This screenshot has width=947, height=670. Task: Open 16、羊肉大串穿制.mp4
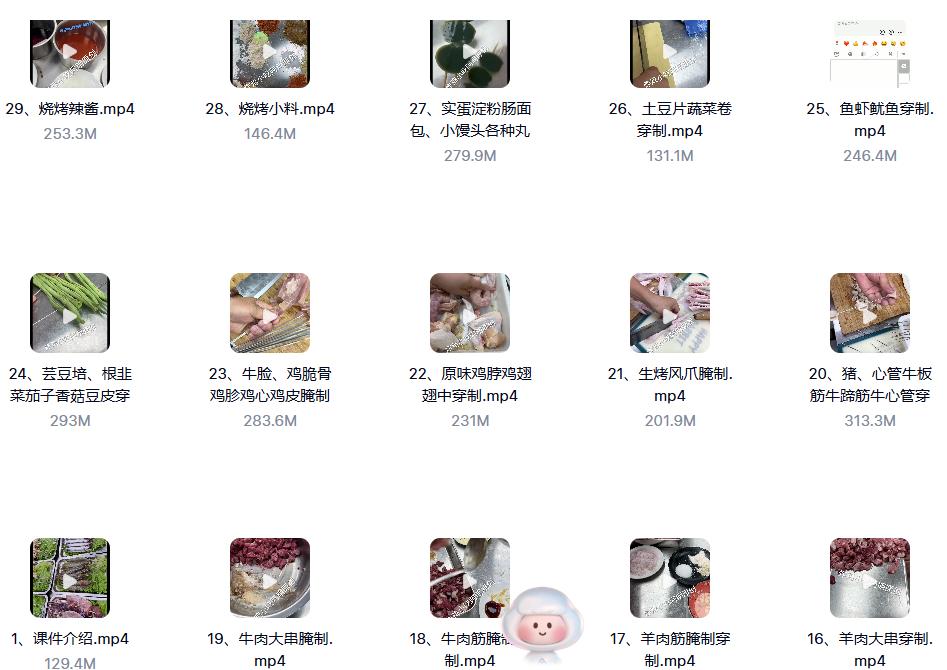click(870, 579)
